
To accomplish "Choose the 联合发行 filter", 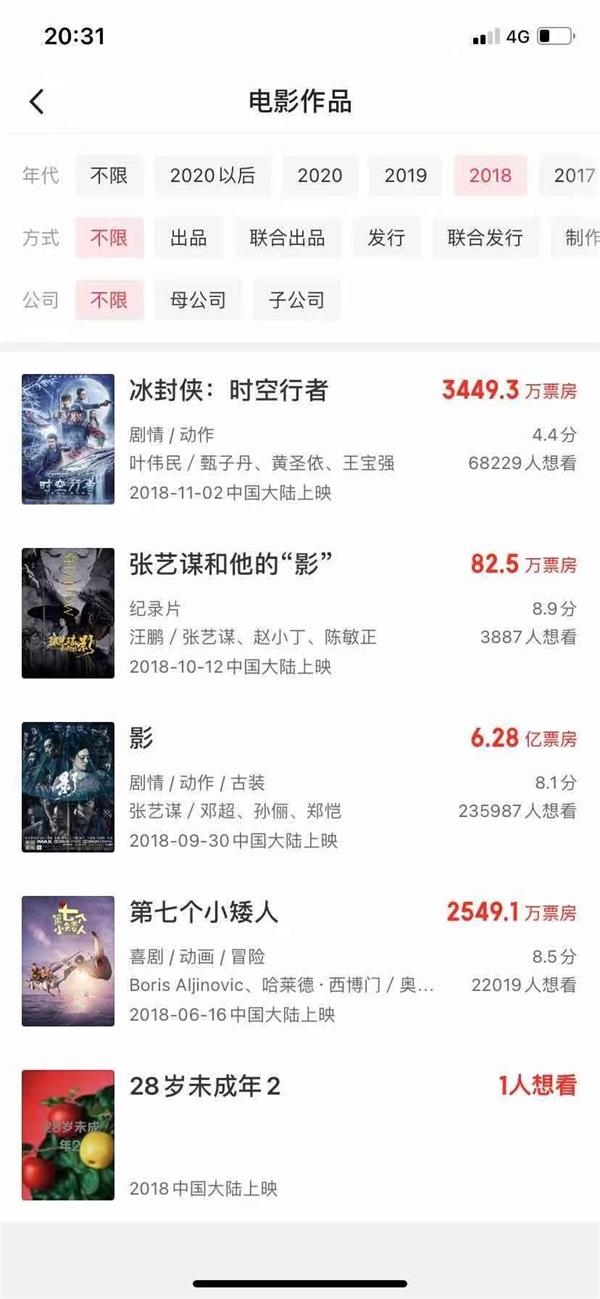I will pos(485,238).
